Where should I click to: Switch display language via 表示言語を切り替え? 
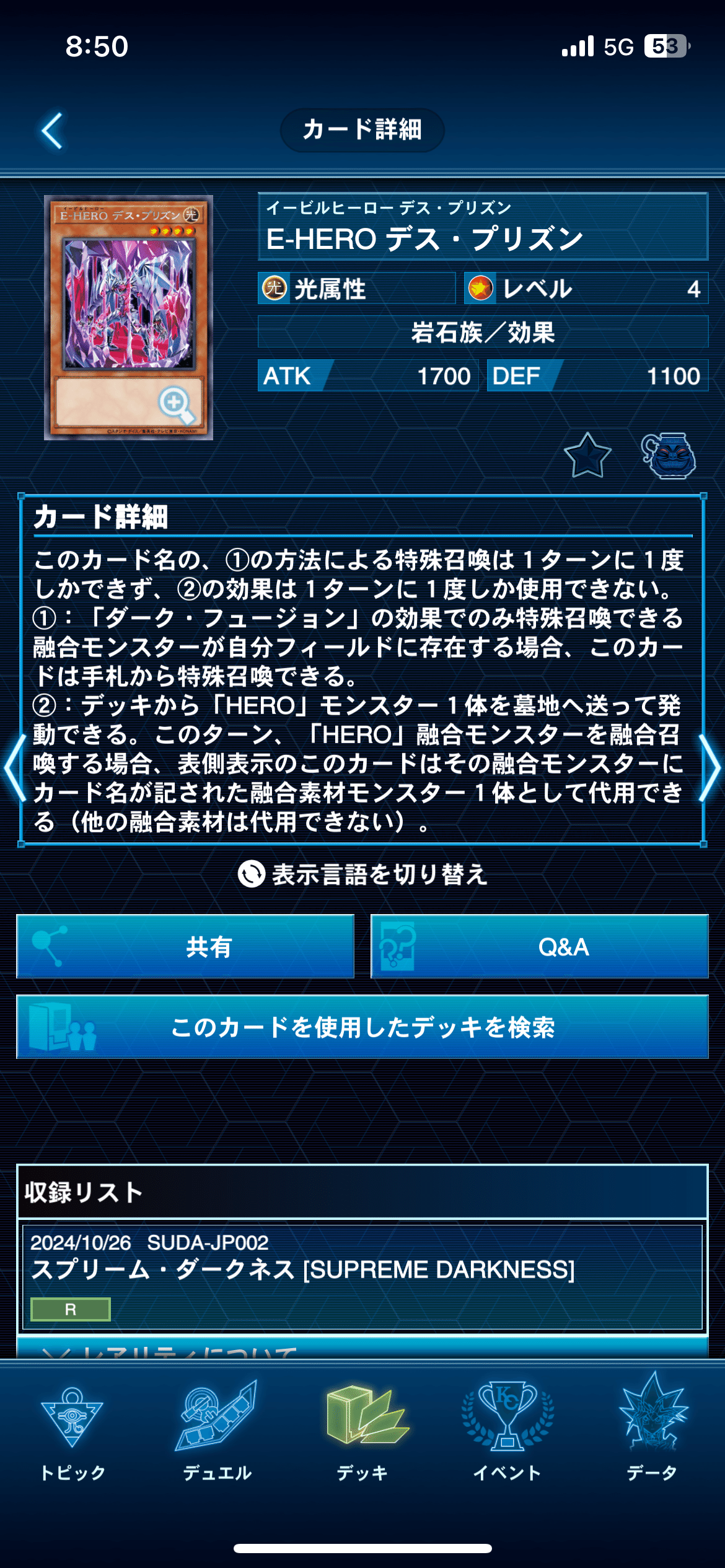[x=362, y=874]
